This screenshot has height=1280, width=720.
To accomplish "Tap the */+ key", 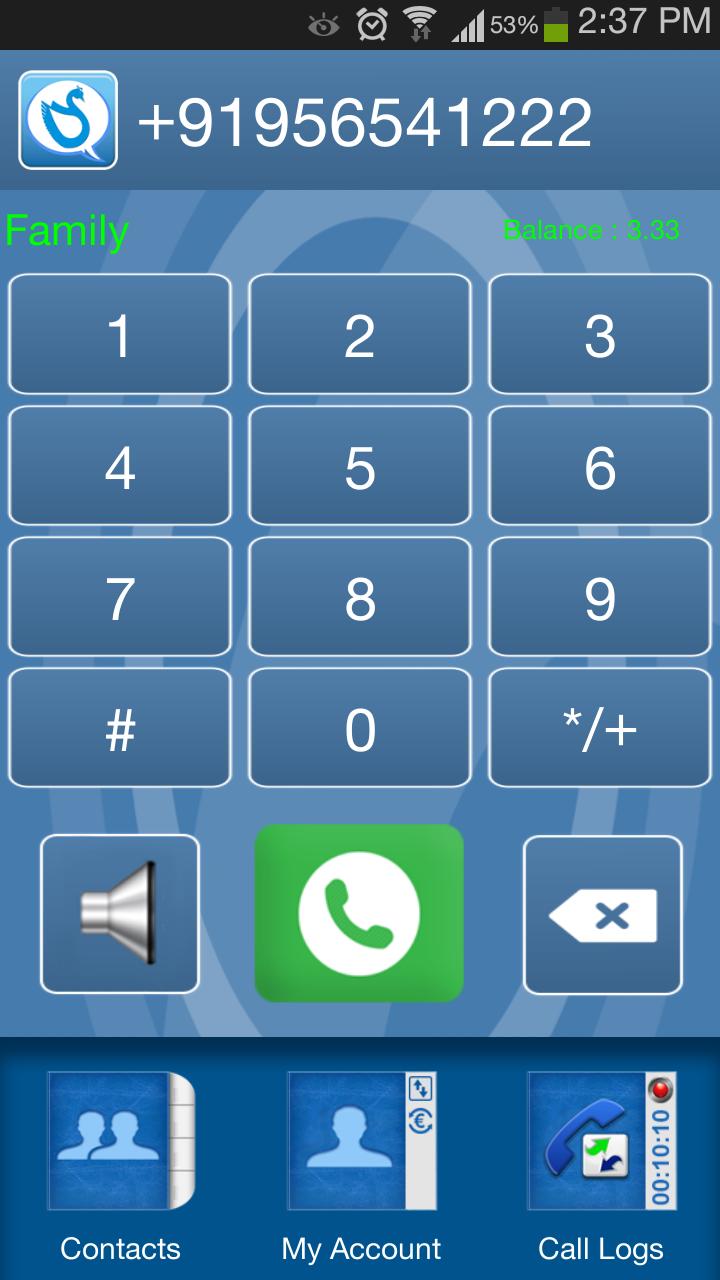I will coord(600,728).
